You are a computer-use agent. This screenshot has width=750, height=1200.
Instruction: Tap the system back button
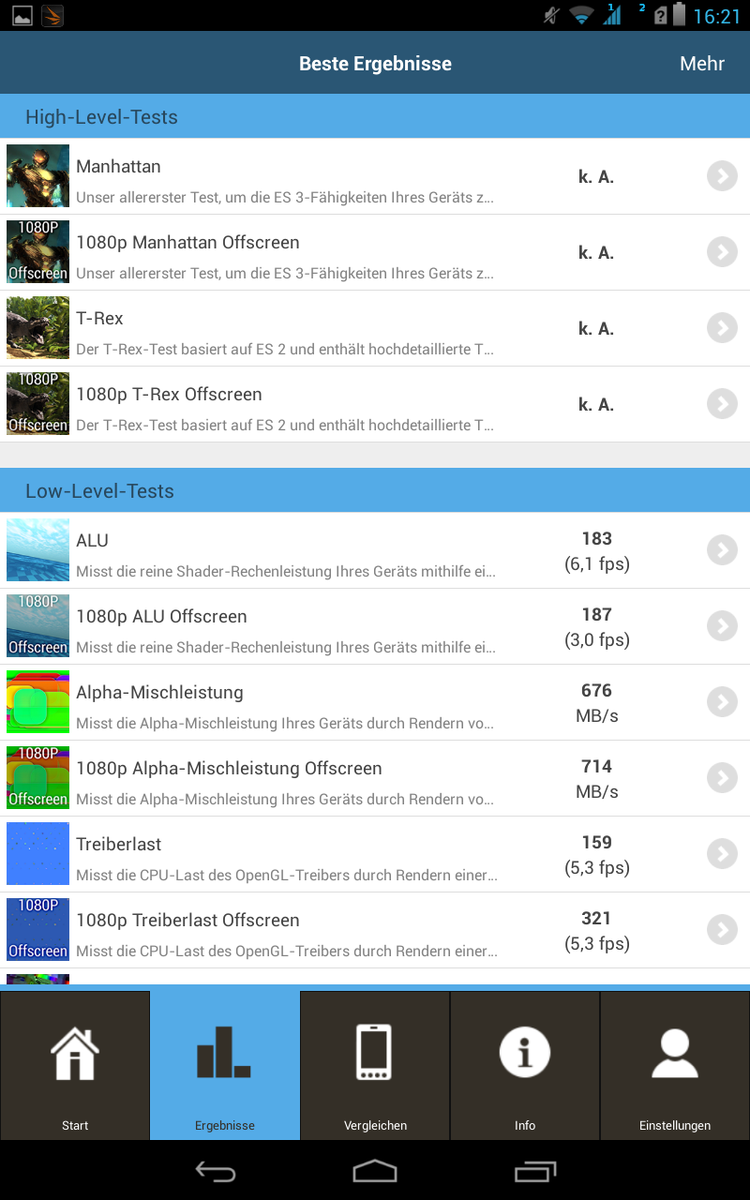tap(215, 1171)
